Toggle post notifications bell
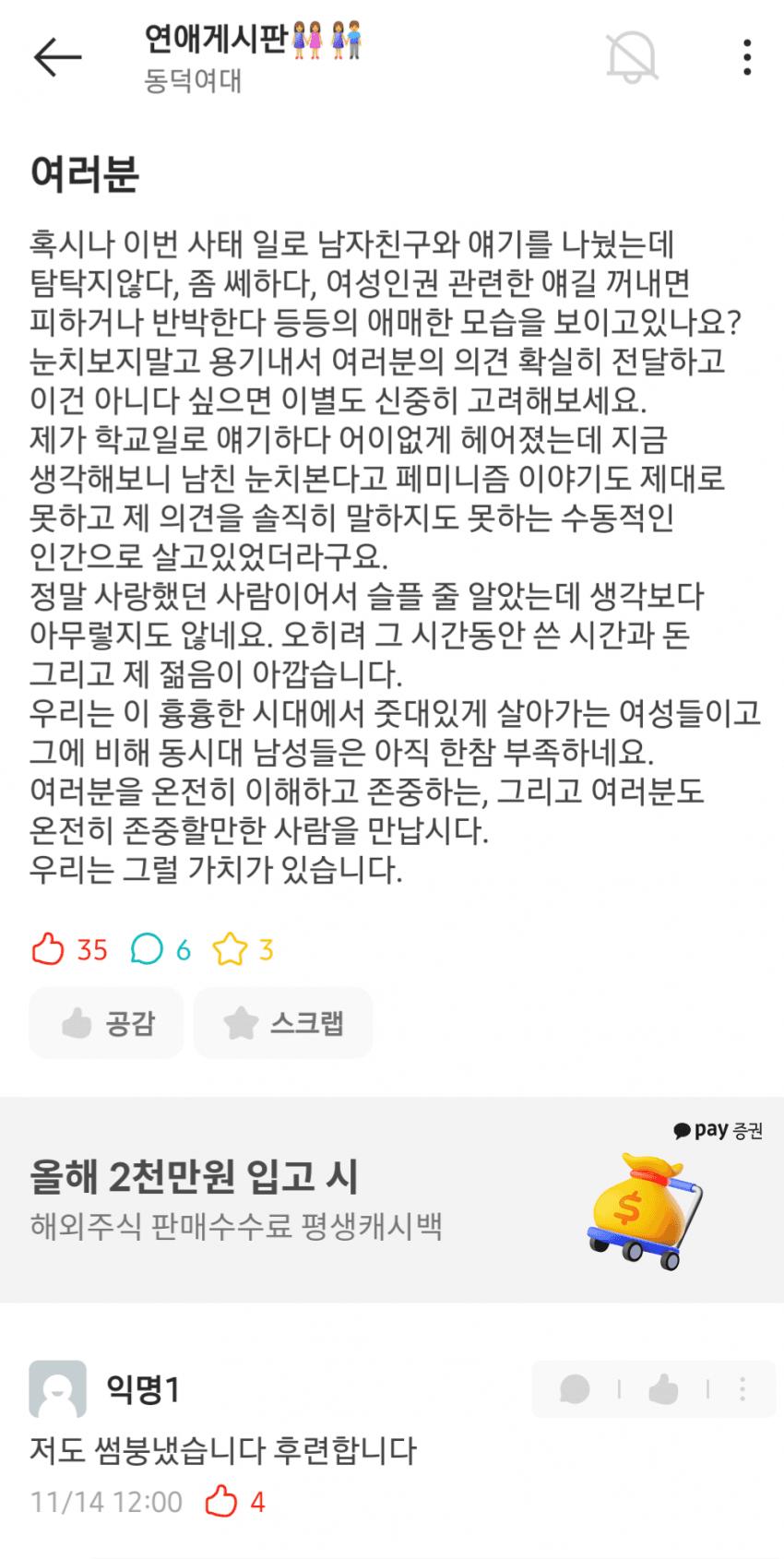 click(632, 57)
